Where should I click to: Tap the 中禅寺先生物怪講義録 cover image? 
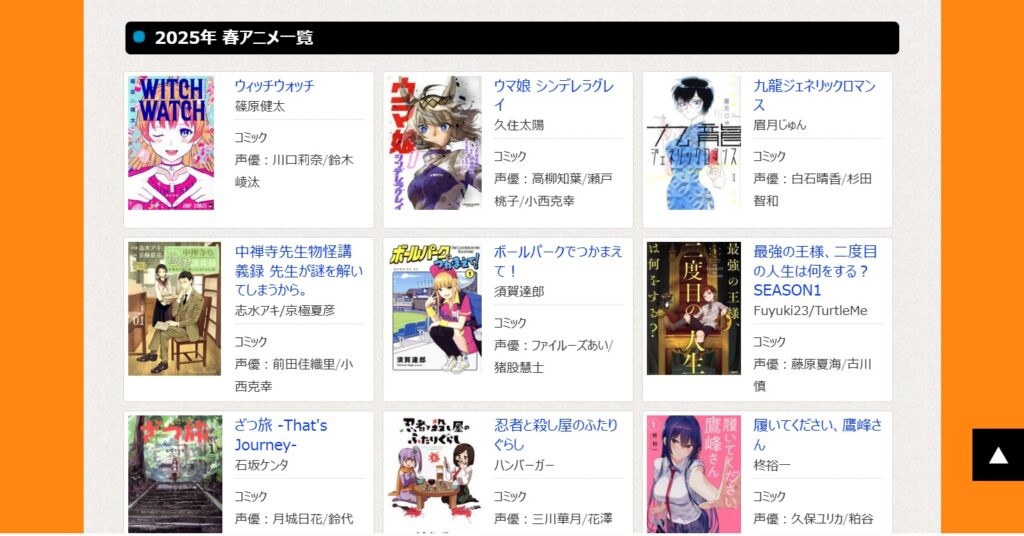coord(174,308)
